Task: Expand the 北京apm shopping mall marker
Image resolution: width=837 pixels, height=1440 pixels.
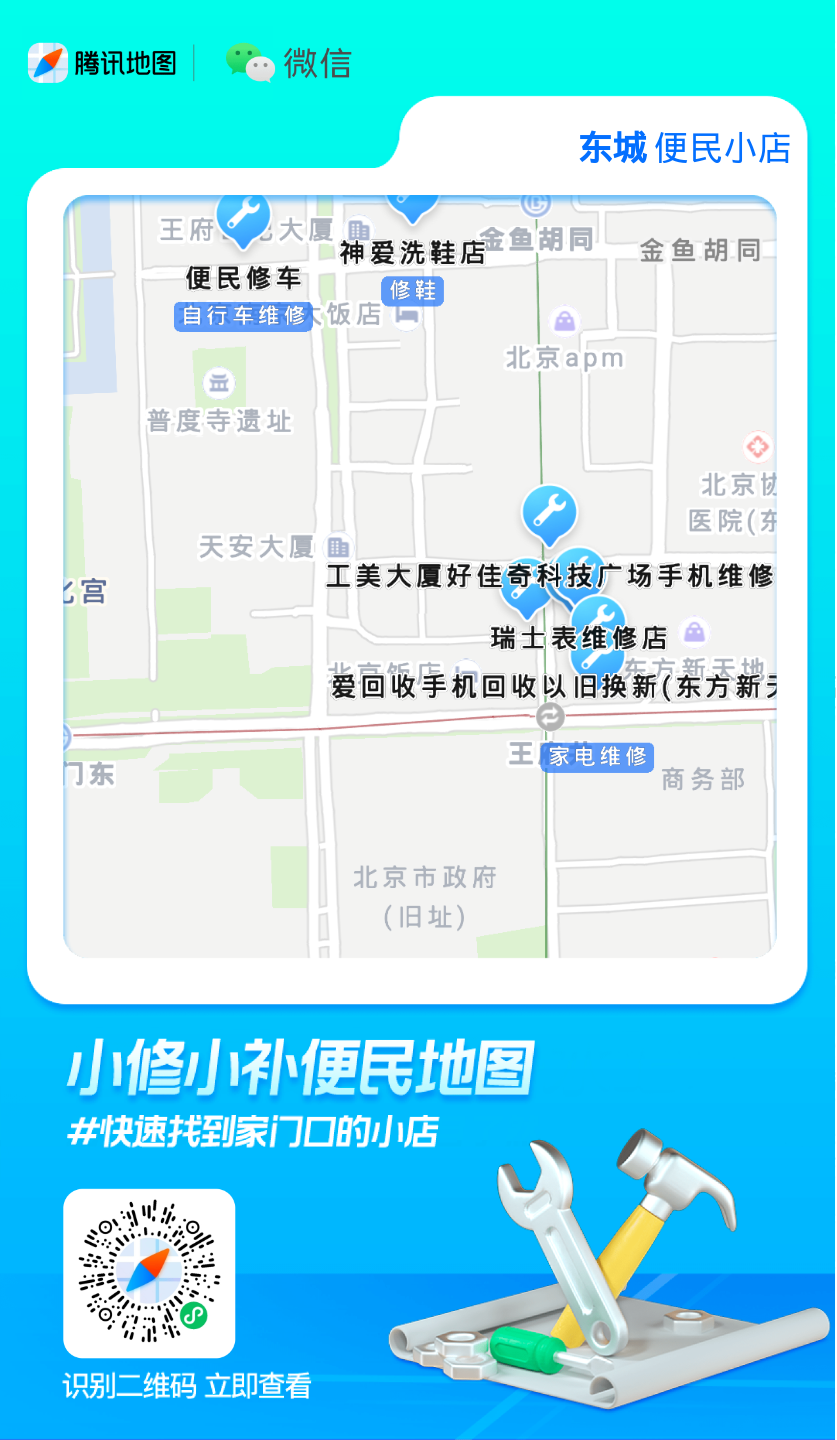Action: pos(564,322)
